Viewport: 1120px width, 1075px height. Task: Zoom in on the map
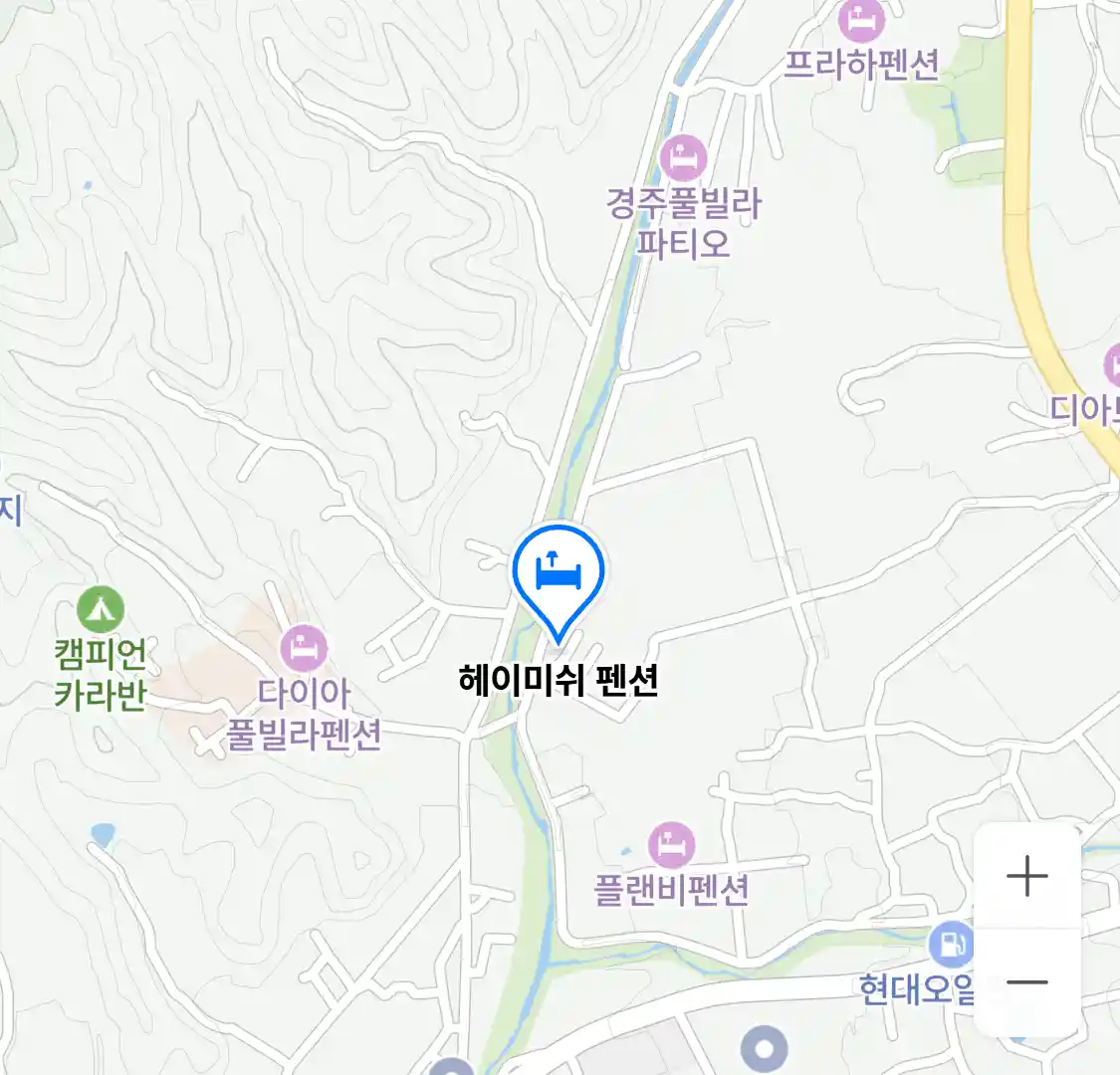(x=1026, y=877)
